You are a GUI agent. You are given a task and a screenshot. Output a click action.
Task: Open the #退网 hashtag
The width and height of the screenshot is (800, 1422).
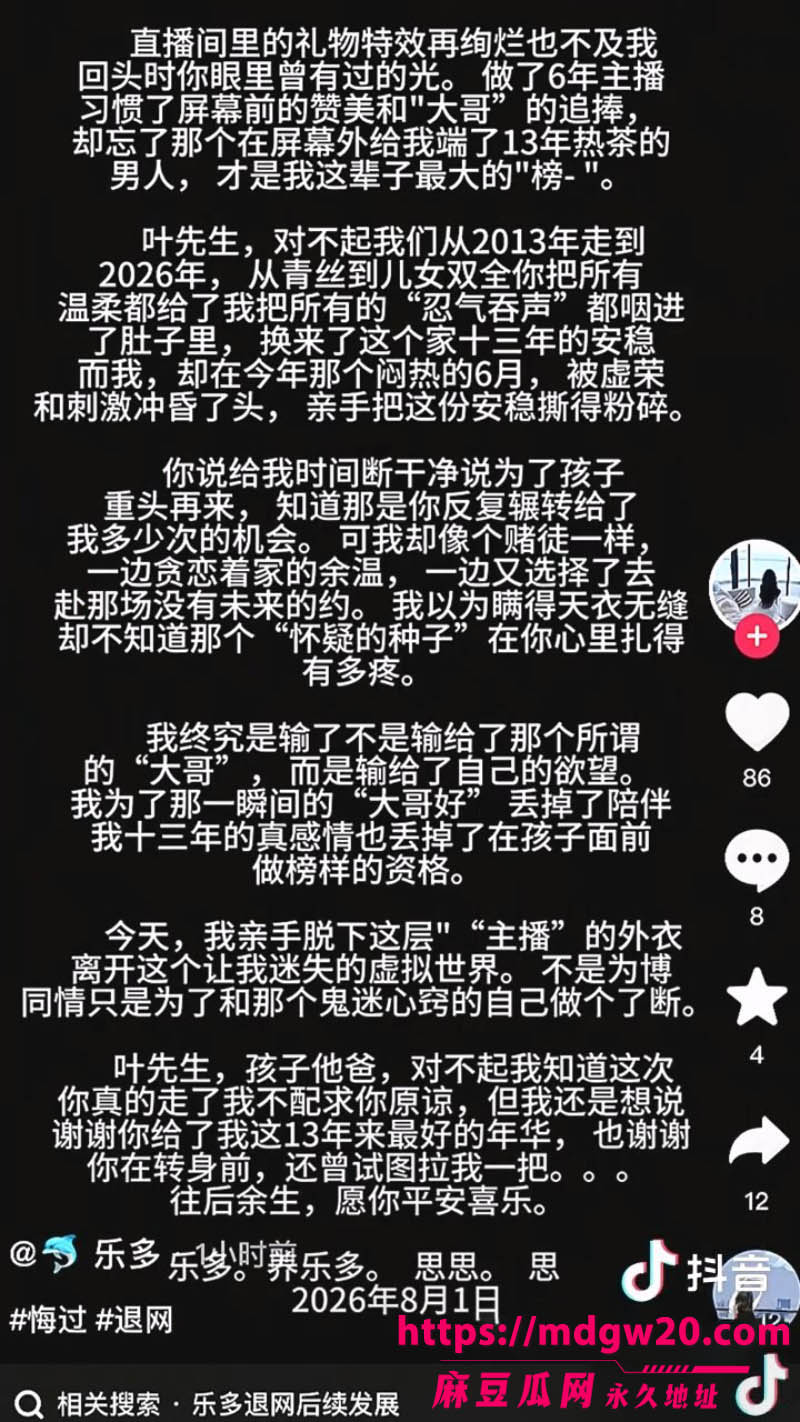(134, 1320)
